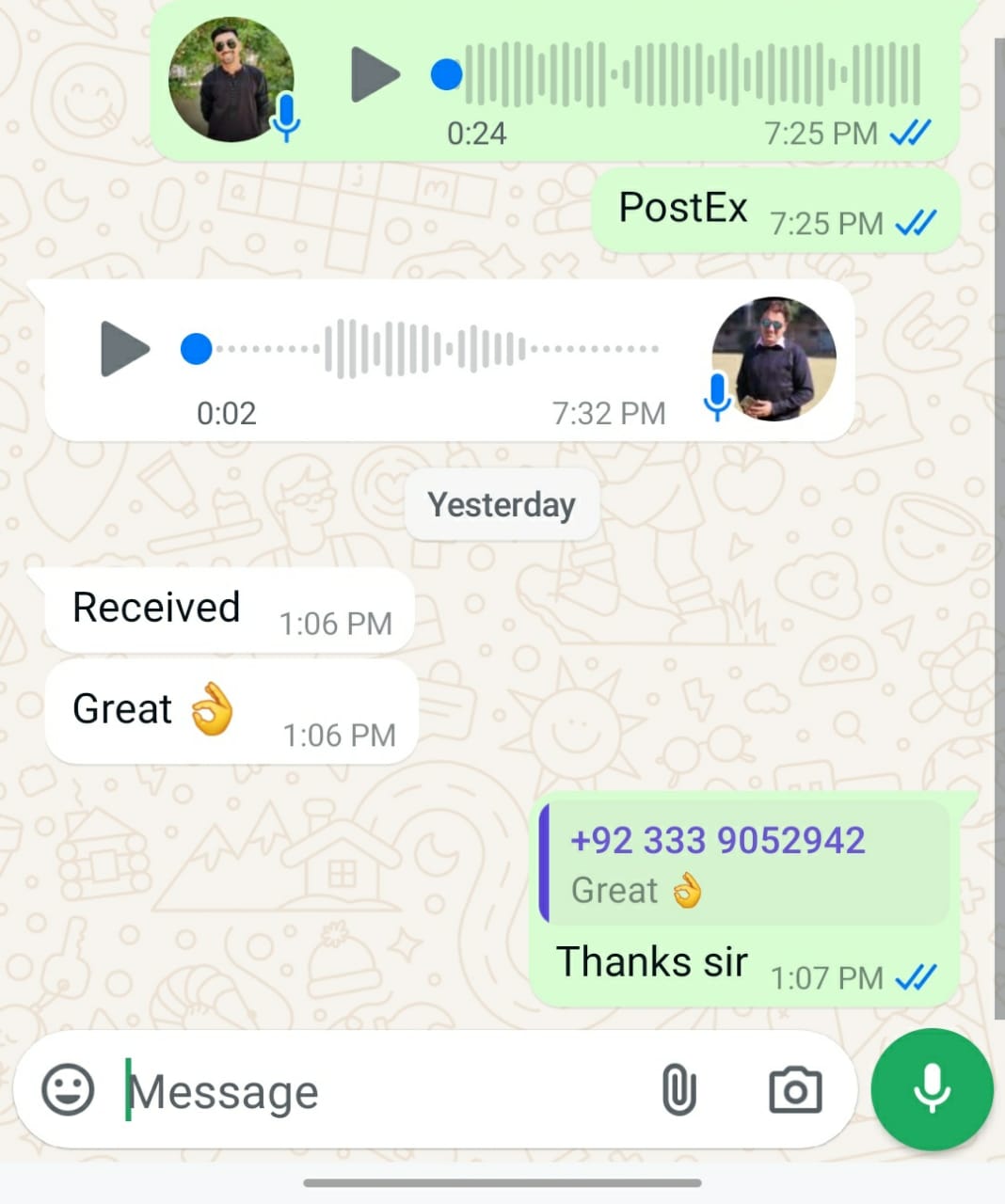Focus the Message text field
This screenshot has height=1204, width=1005.
[376, 1092]
